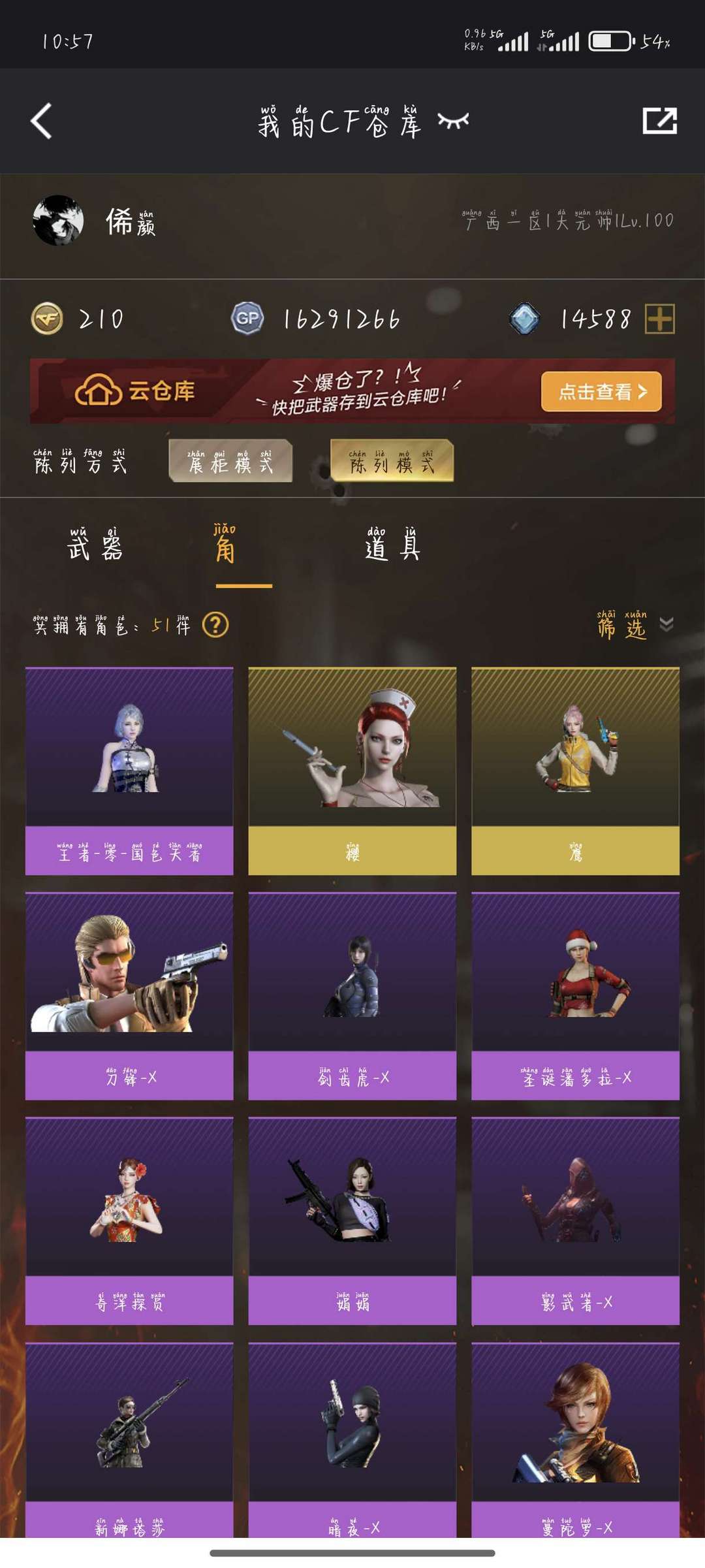Image resolution: width=705 pixels, height=1568 pixels.
Task: Tap the plus button to add diamonds
Action: 659,319
